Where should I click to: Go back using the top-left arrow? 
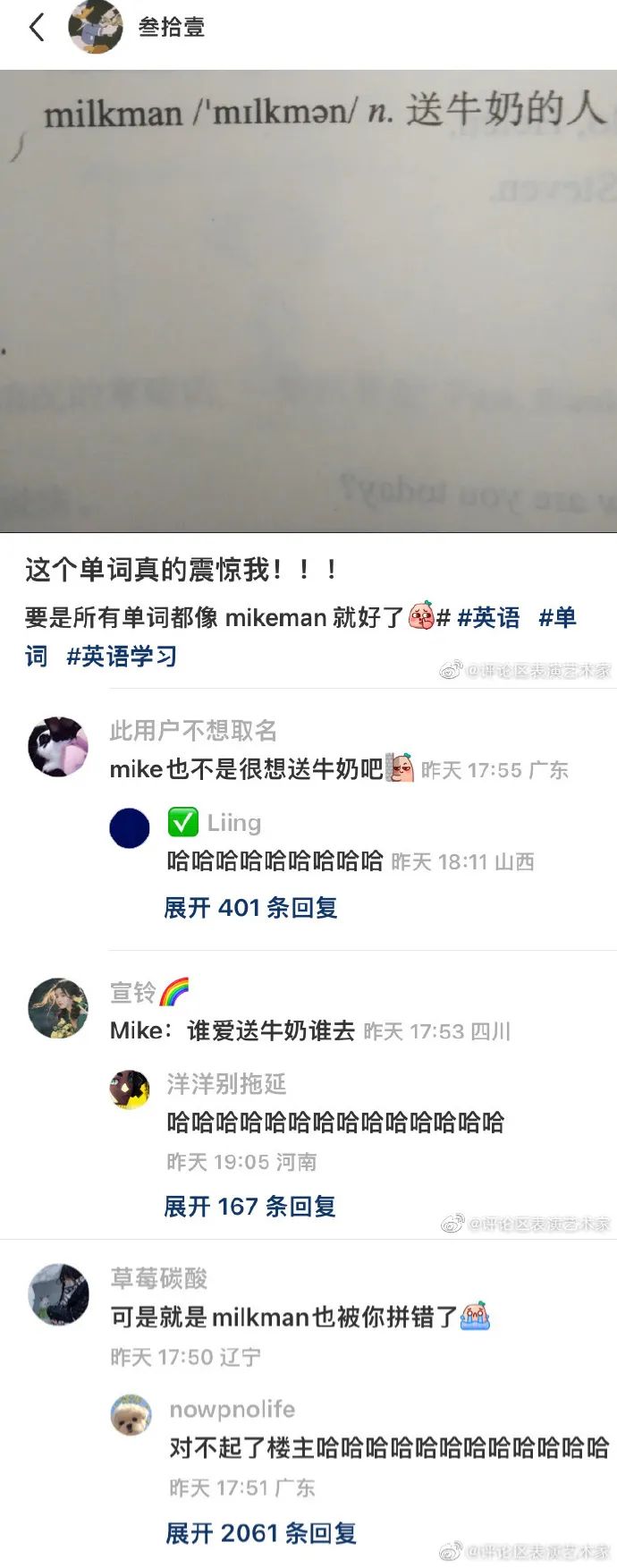(x=37, y=28)
